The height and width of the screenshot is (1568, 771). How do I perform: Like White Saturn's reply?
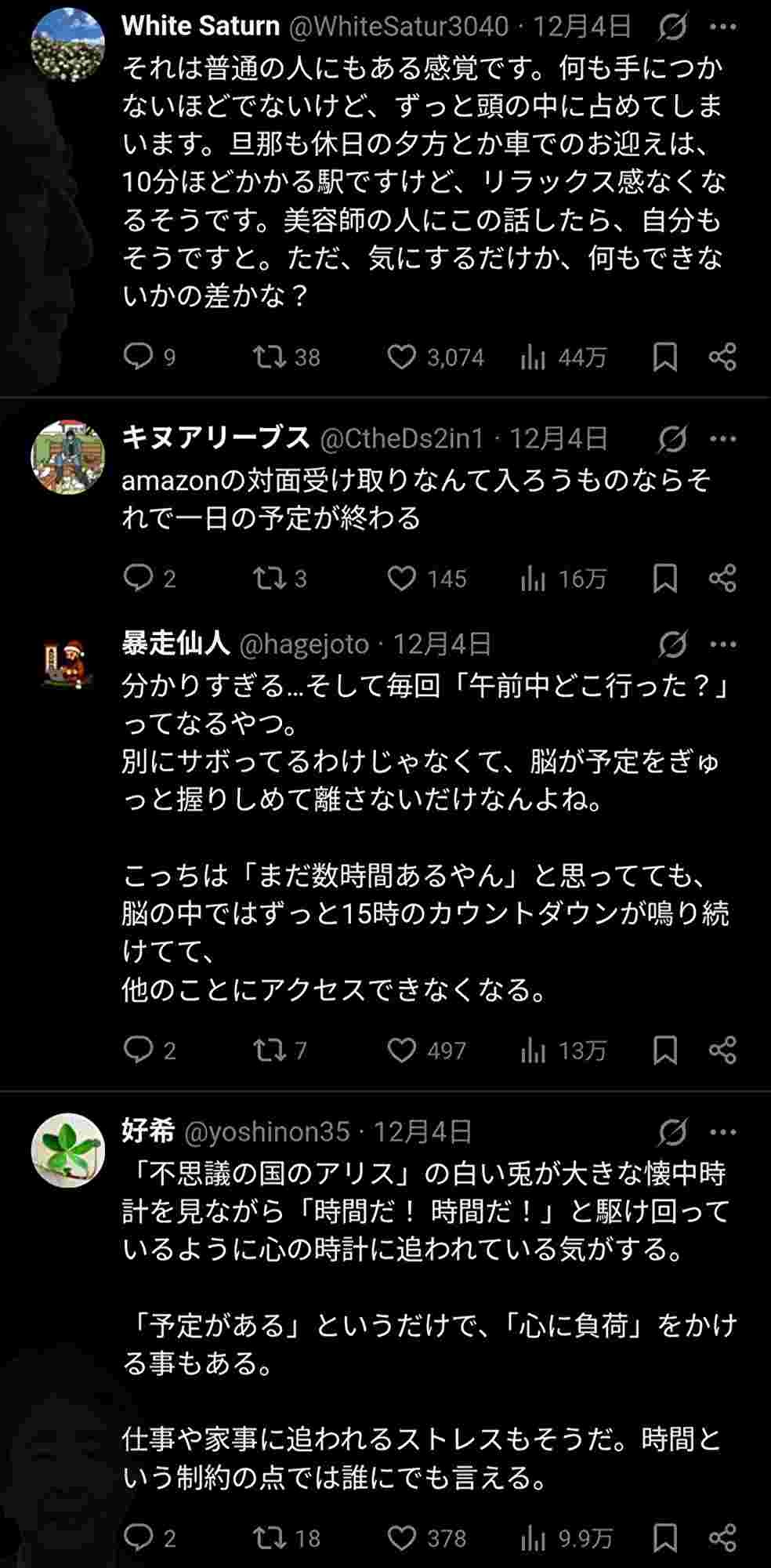[x=402, y=358]
